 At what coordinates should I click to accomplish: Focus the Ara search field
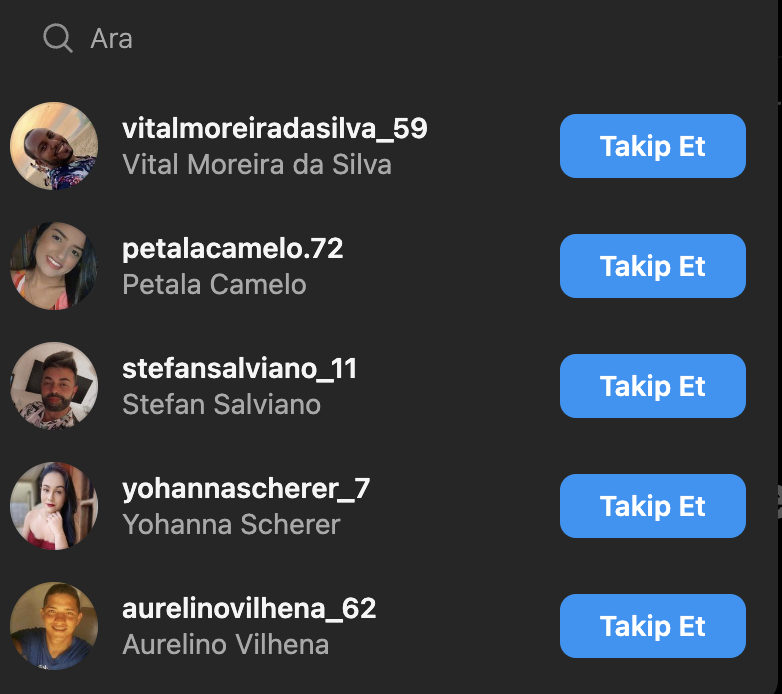300,39
